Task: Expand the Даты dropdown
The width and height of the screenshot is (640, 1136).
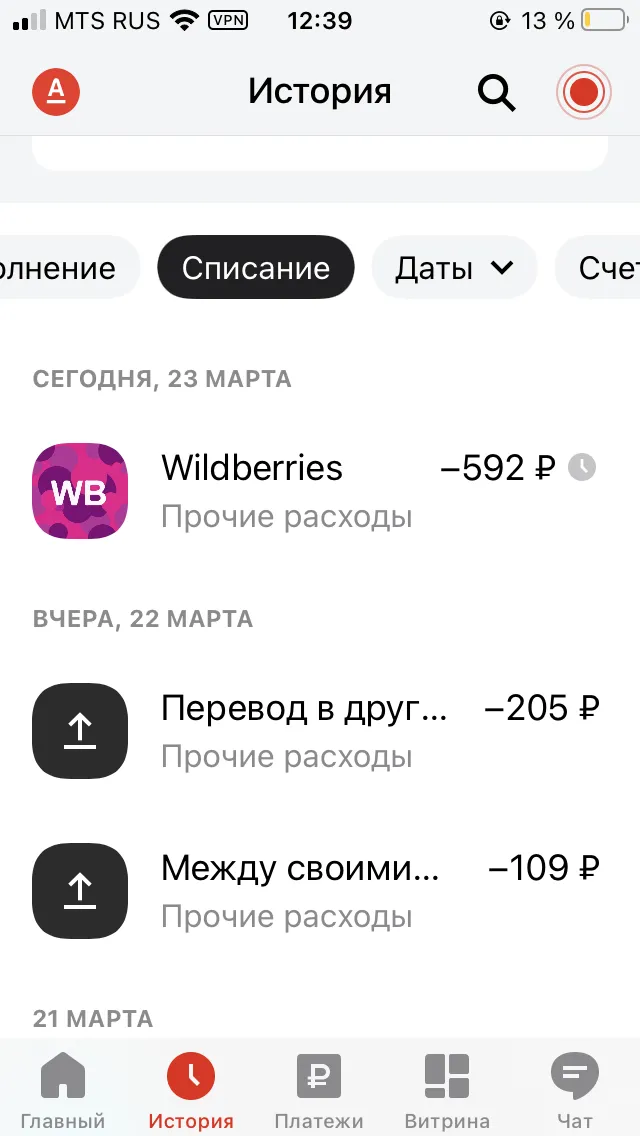Action: click(x=454, y=267)
